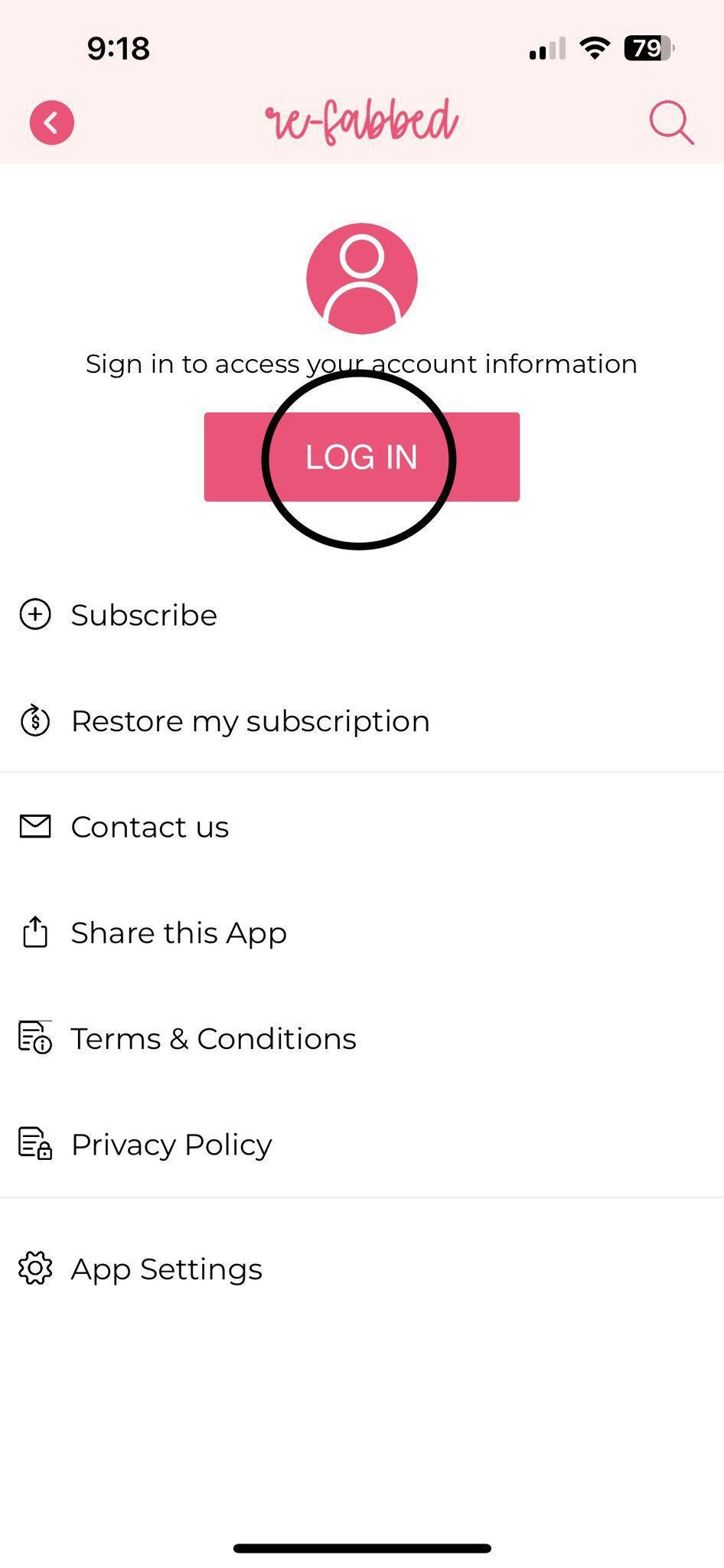Go back using the pink chevron button
The width and height of the screenshot is (724, 1568).
point(51,121)
